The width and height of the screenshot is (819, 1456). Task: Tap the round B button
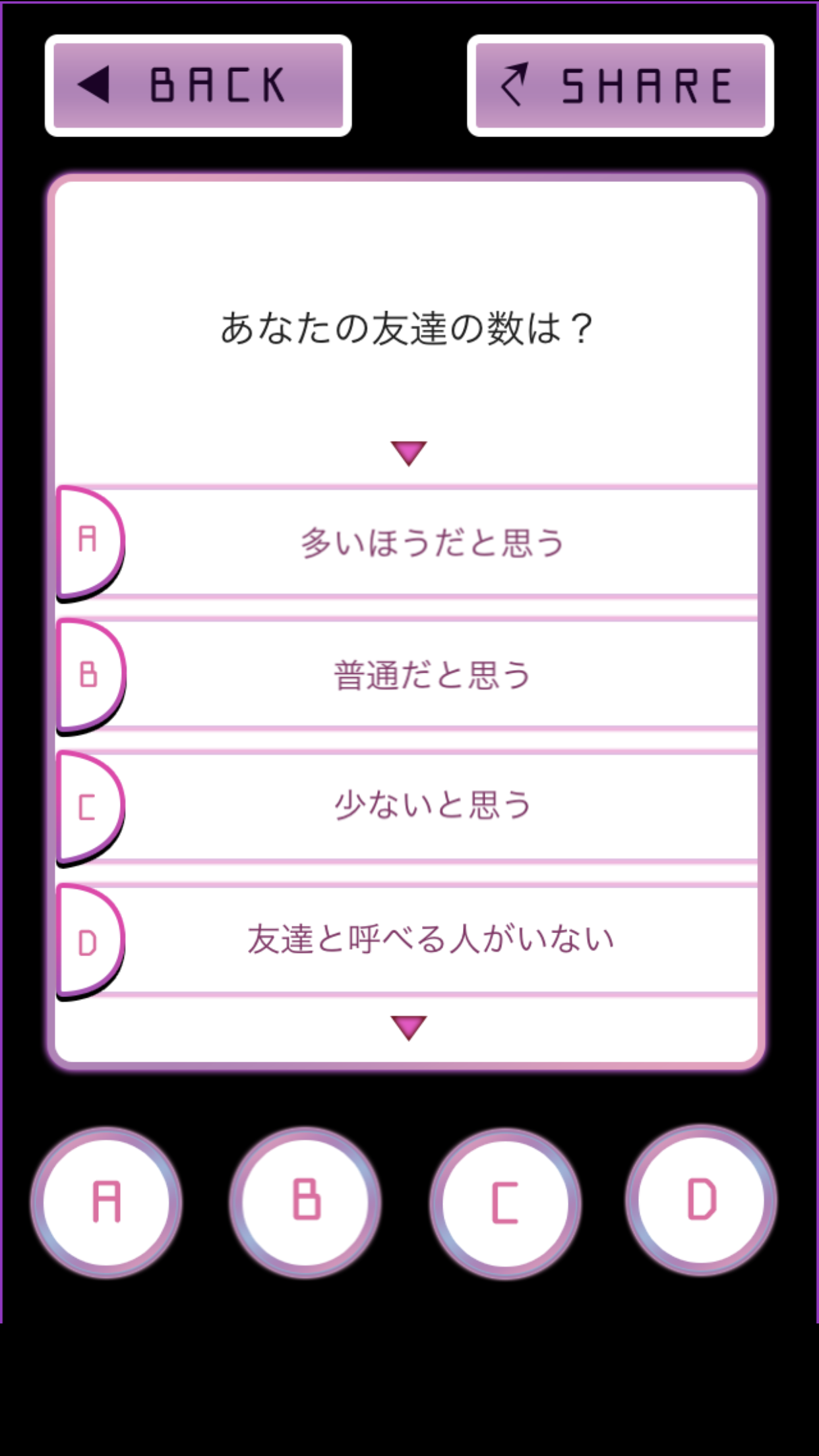pos(305,1202)
